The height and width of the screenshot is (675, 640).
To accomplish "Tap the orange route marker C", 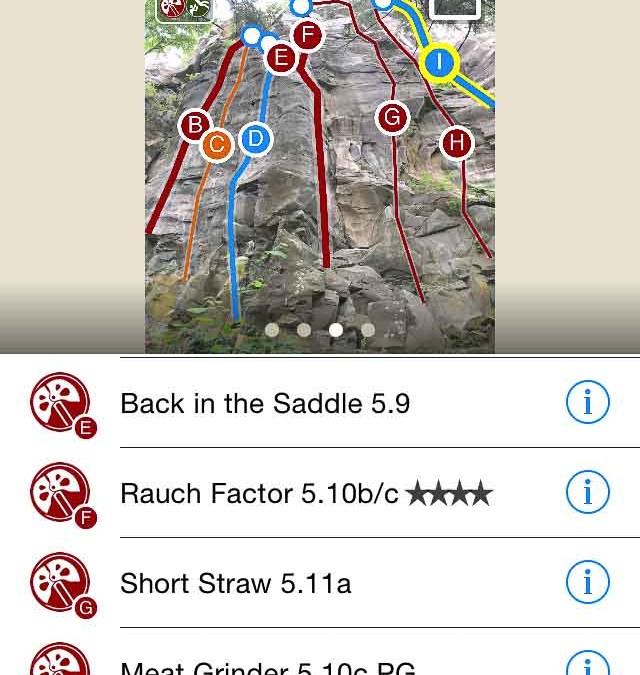I will [x=217, y=146].
